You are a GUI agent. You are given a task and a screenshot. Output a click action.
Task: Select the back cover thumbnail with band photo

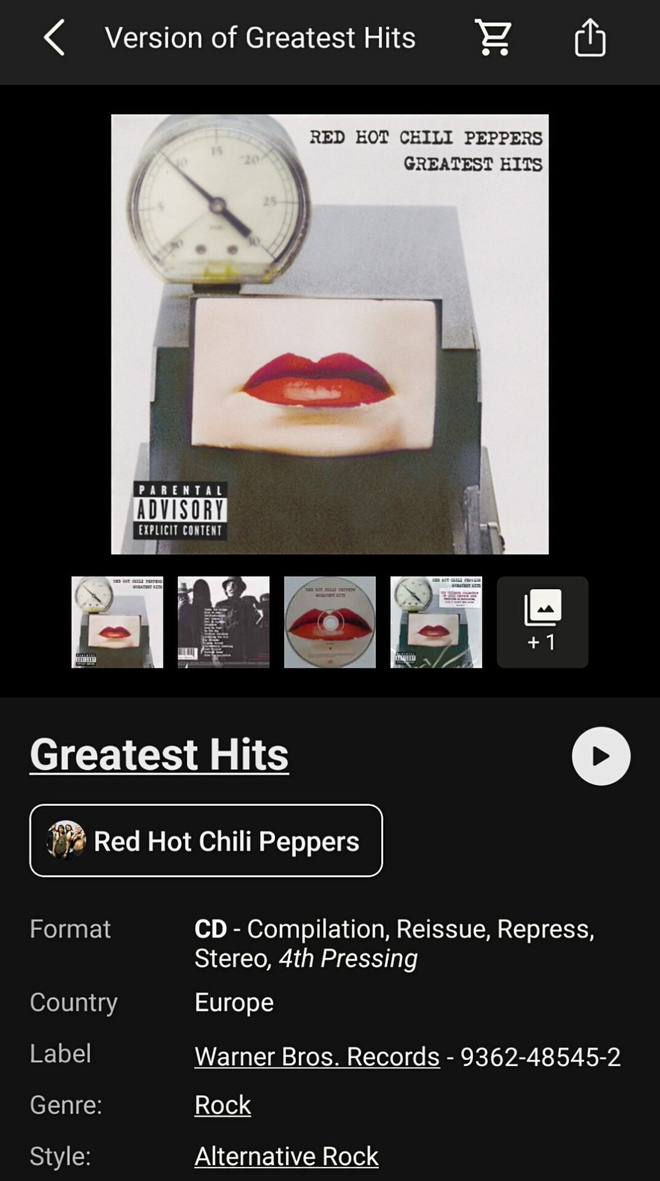(x=224, y=622)
